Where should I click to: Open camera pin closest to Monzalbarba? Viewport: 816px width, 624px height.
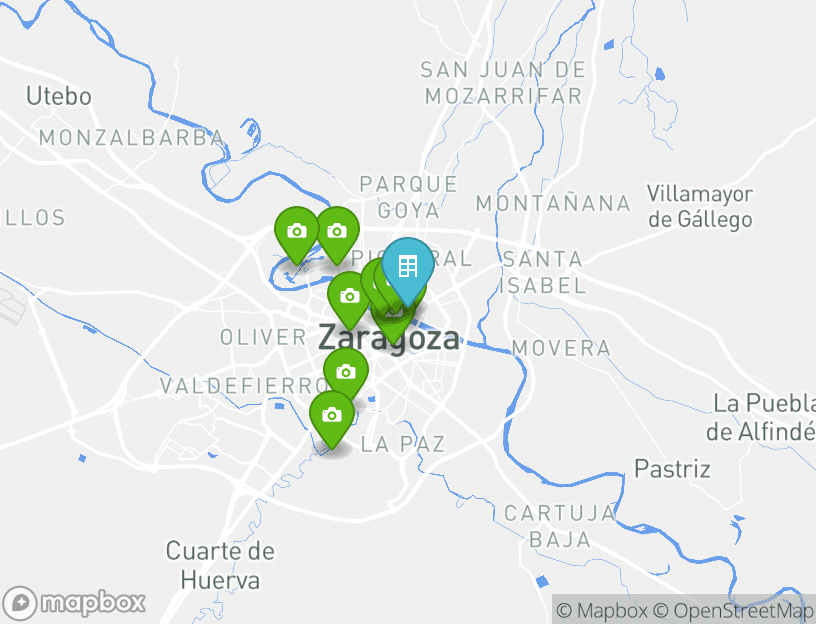[296, 231]
